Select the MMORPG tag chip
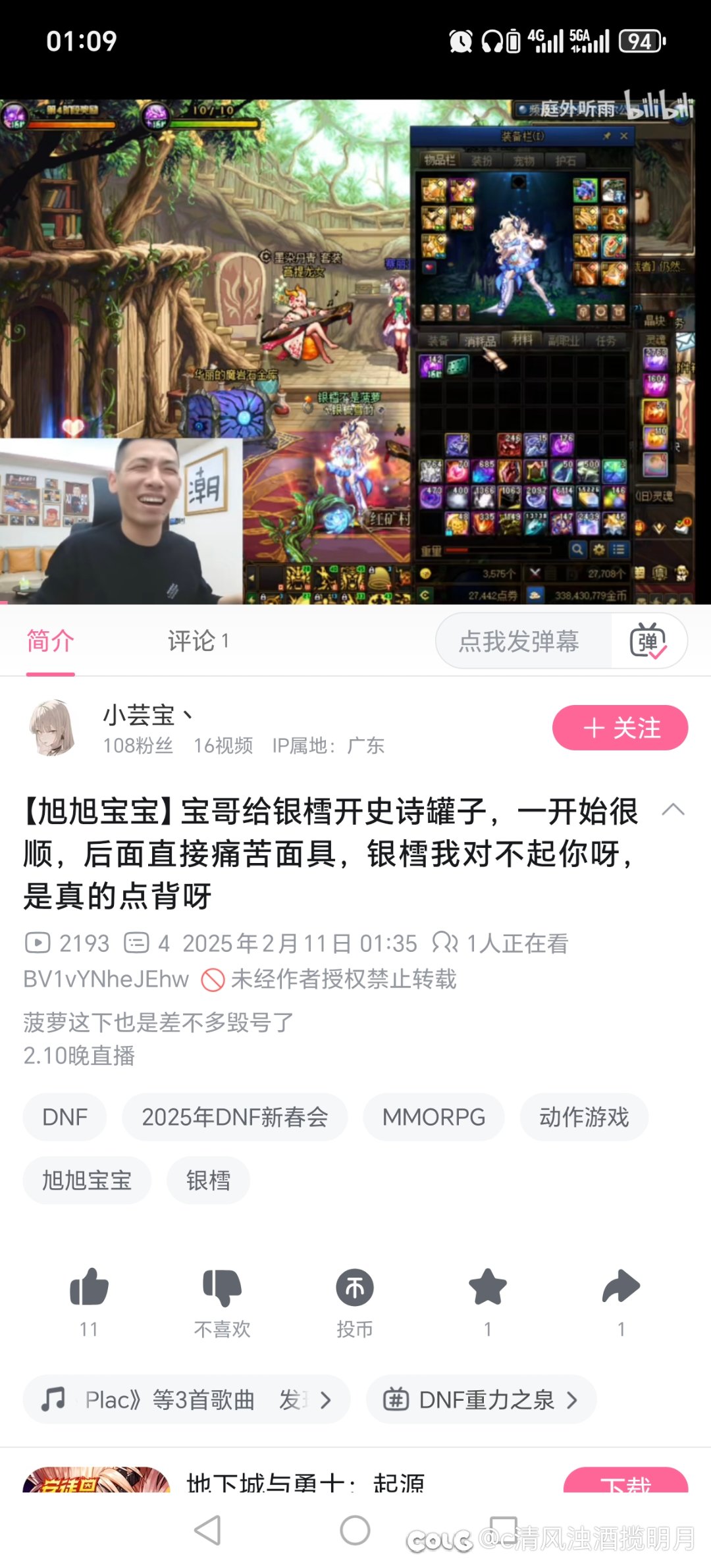711x1568 pixels. coord(434,1117)
